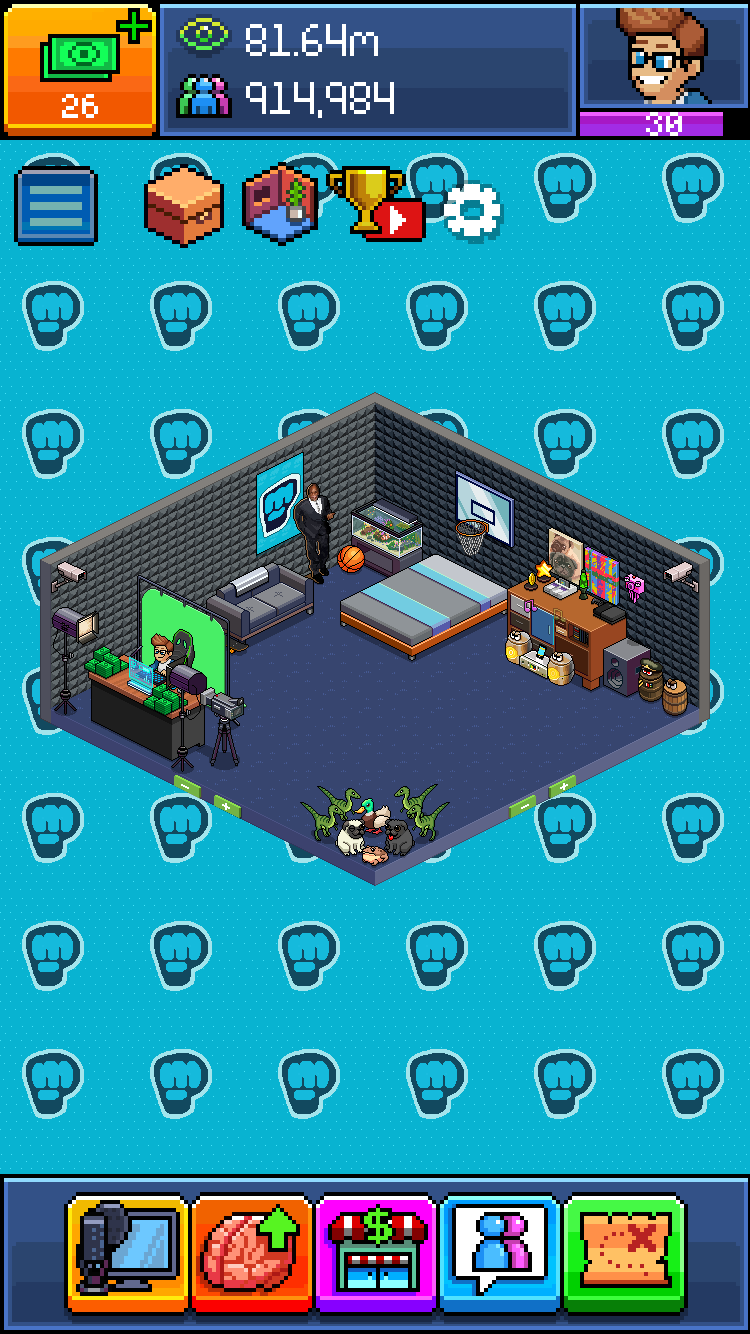Open the bux currency purchase button
This screenshot has height=1334, width=750.
79,68
